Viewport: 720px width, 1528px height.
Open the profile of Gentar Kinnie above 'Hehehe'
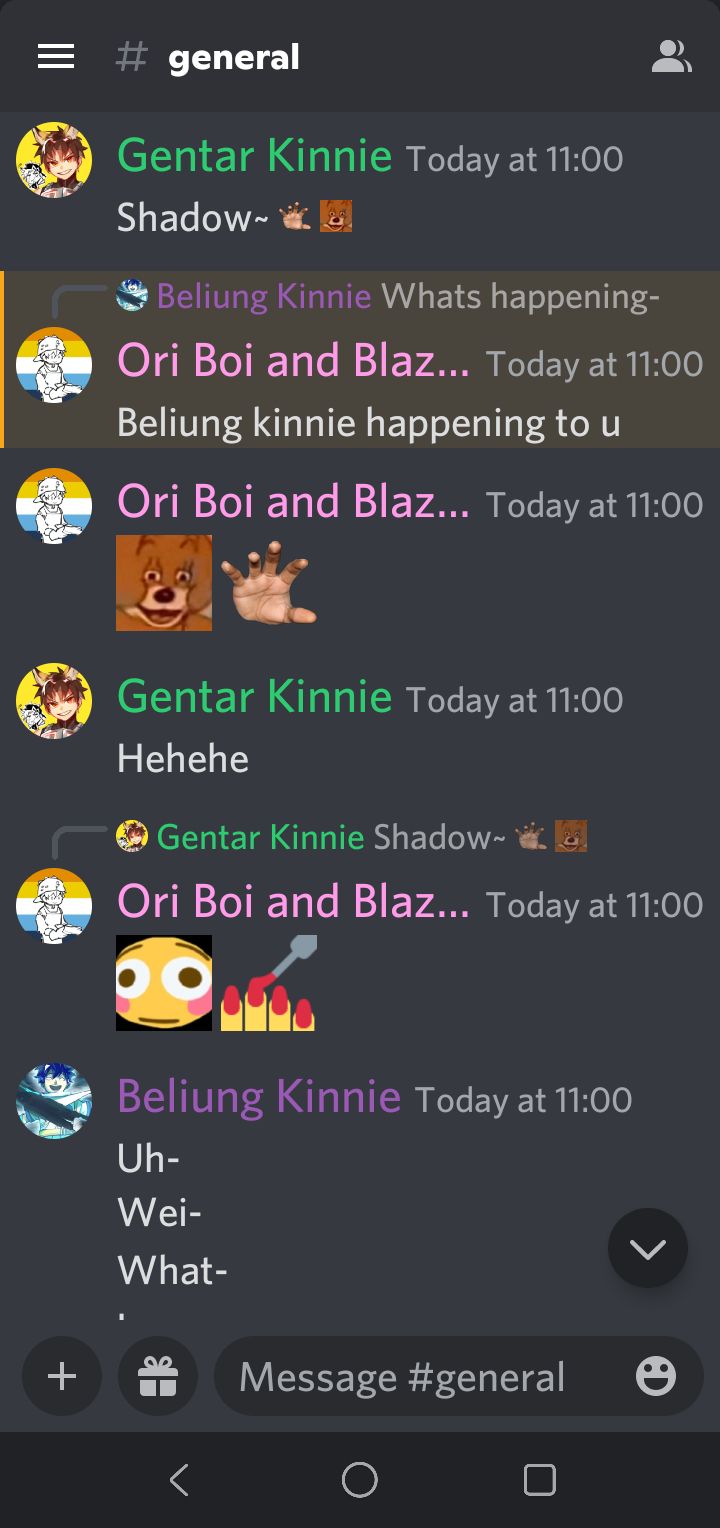(54, 701)
